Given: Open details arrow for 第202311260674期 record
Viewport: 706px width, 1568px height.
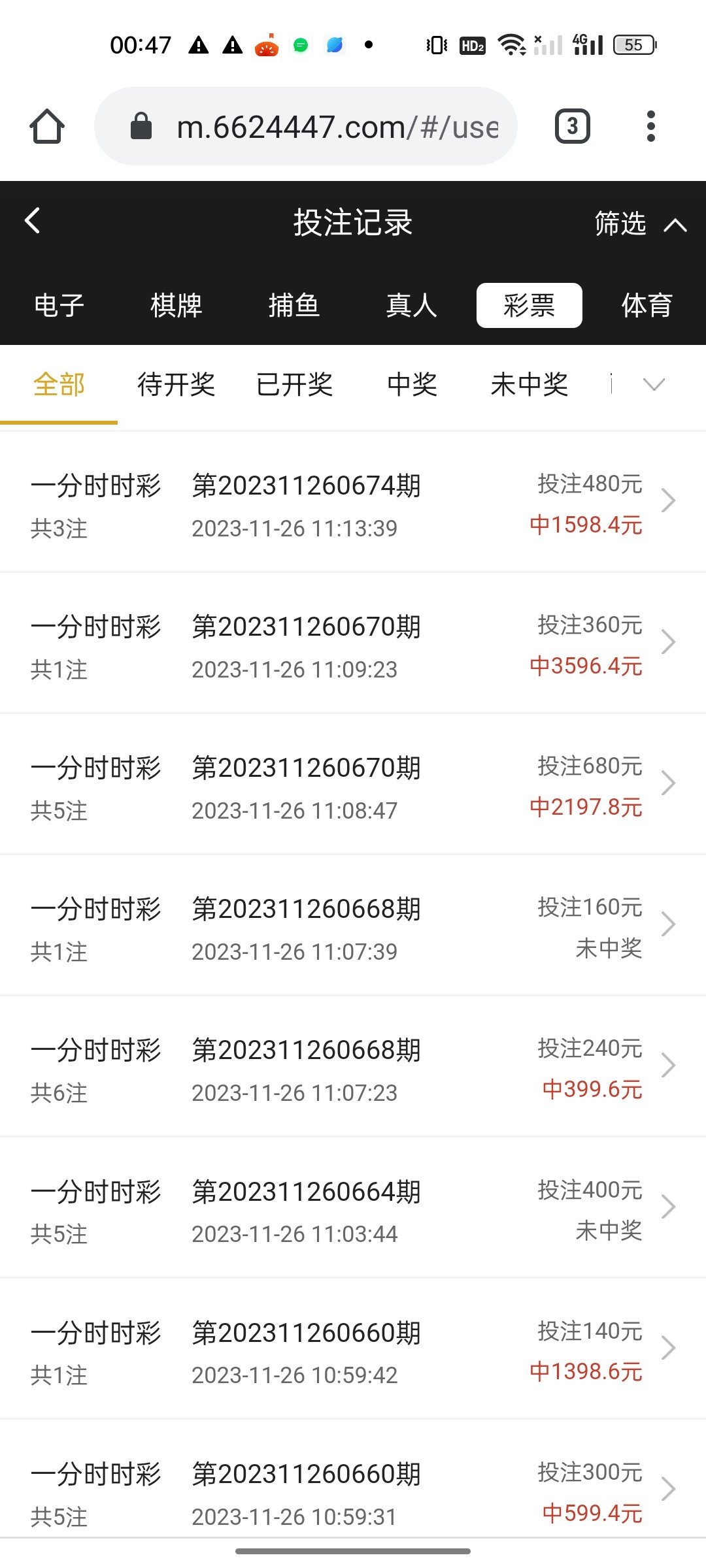Looking at the screenshot, I should pyautogui.click(x=668, y=500).
